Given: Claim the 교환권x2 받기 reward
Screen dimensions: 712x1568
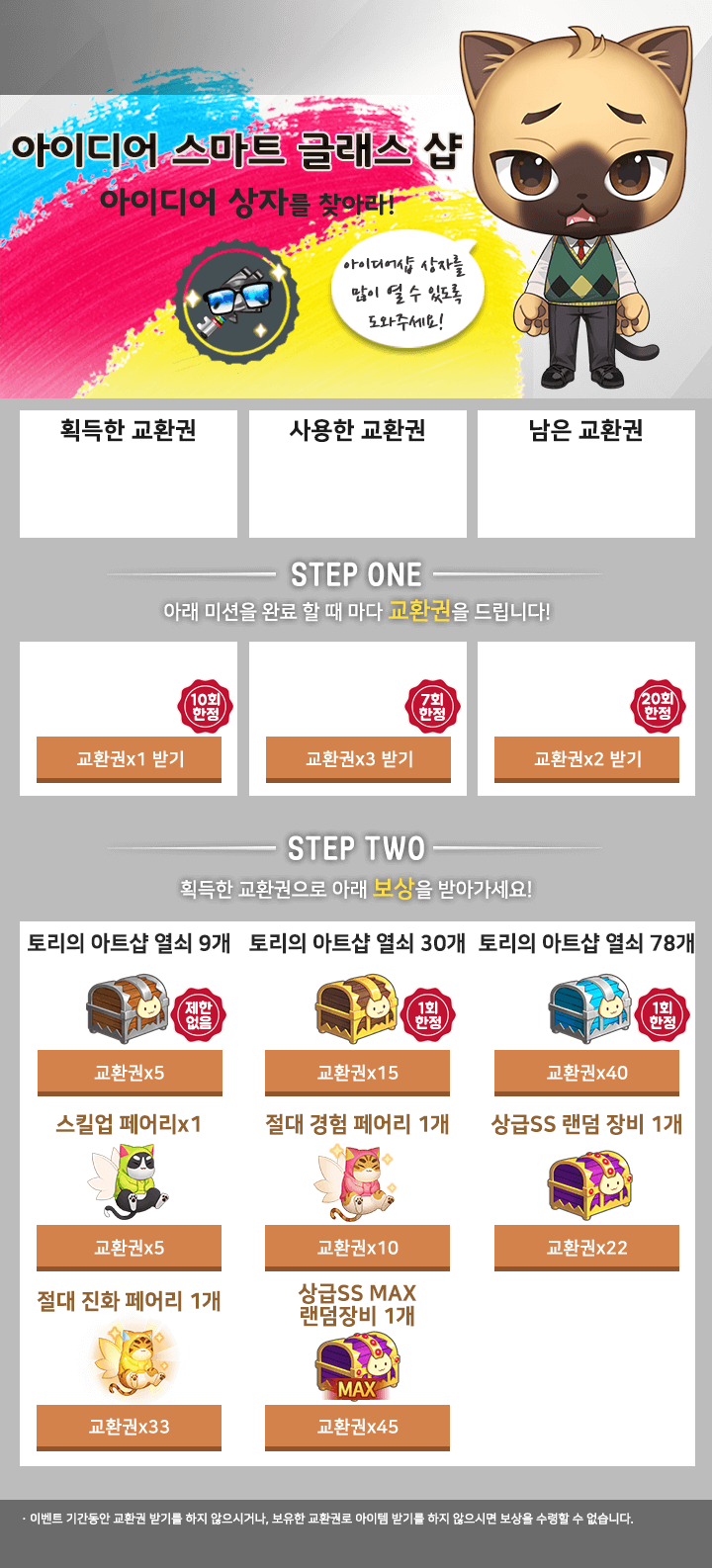Looking at the screenshot, I should 586,759.
